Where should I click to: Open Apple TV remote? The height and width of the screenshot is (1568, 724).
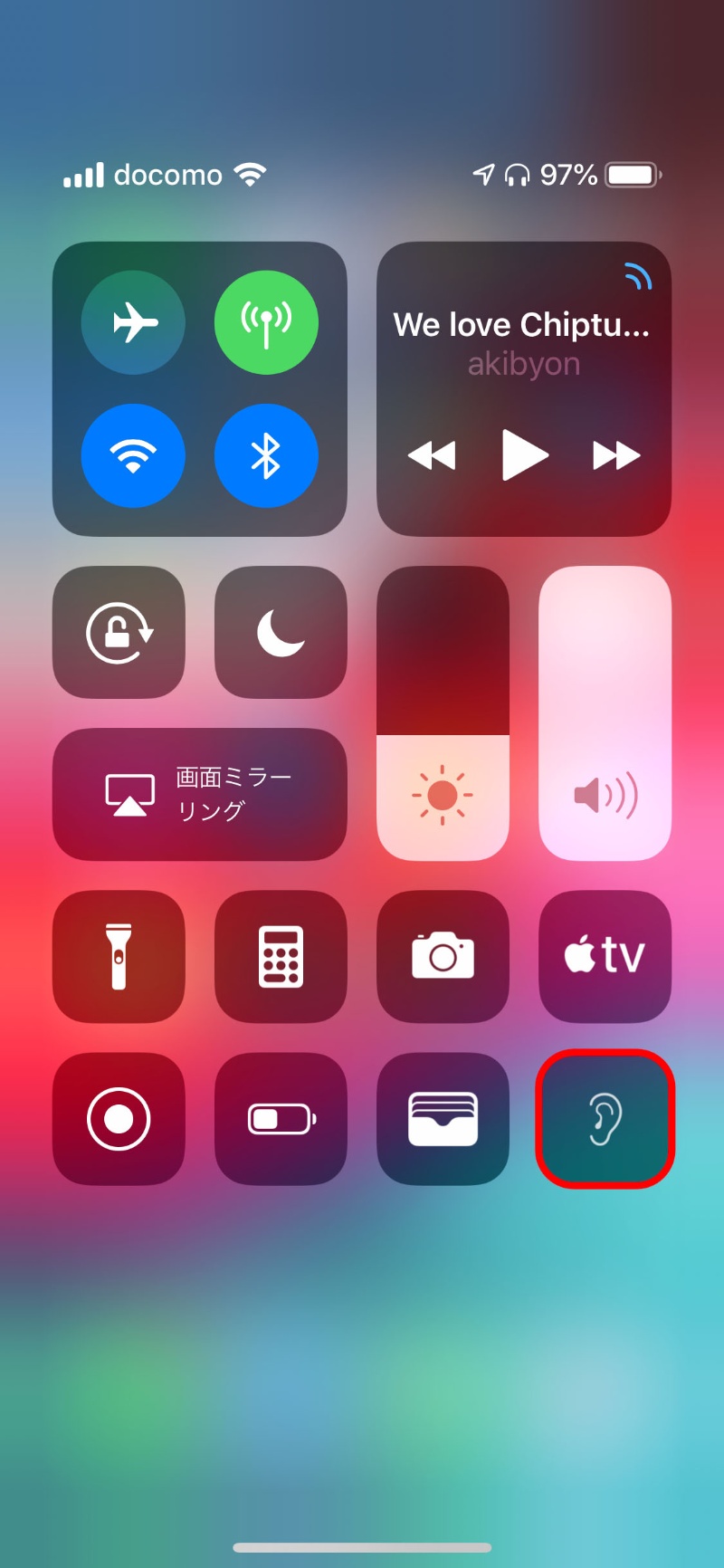[605, 956]
